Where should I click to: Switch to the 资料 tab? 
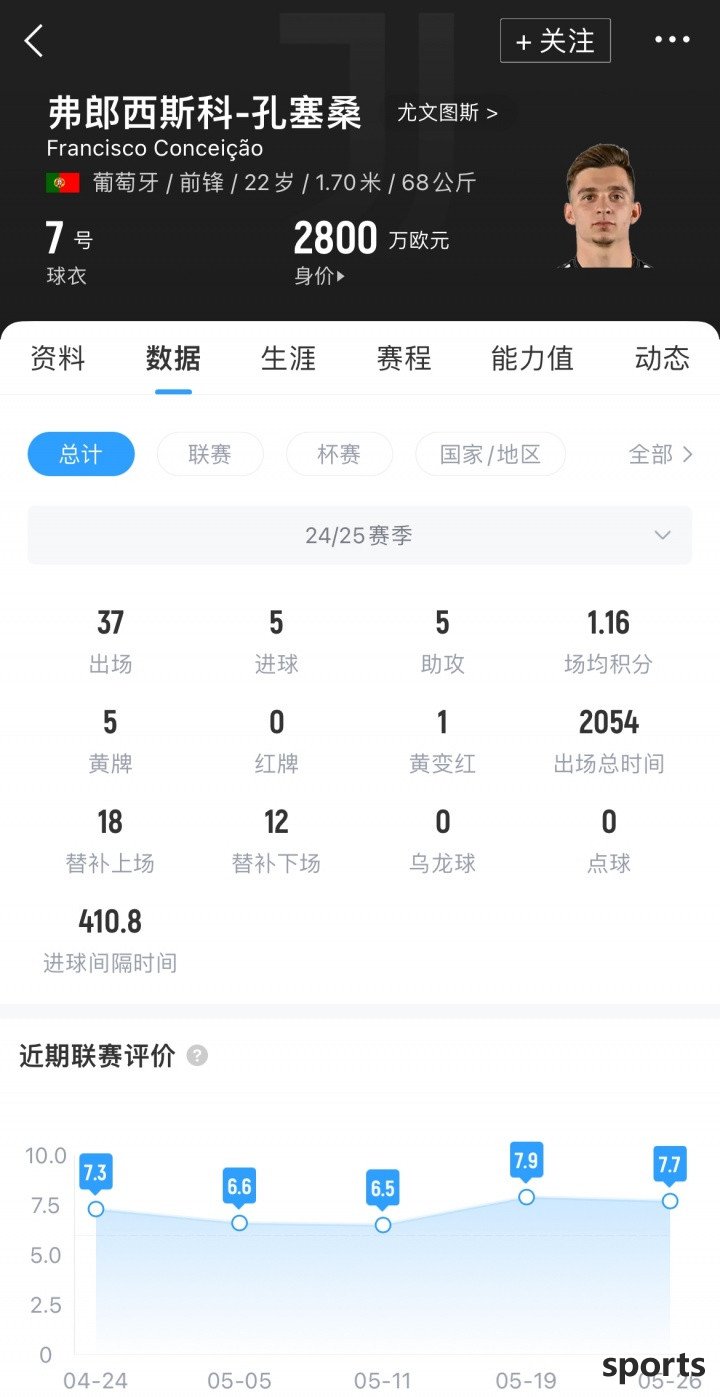(58, 358)
